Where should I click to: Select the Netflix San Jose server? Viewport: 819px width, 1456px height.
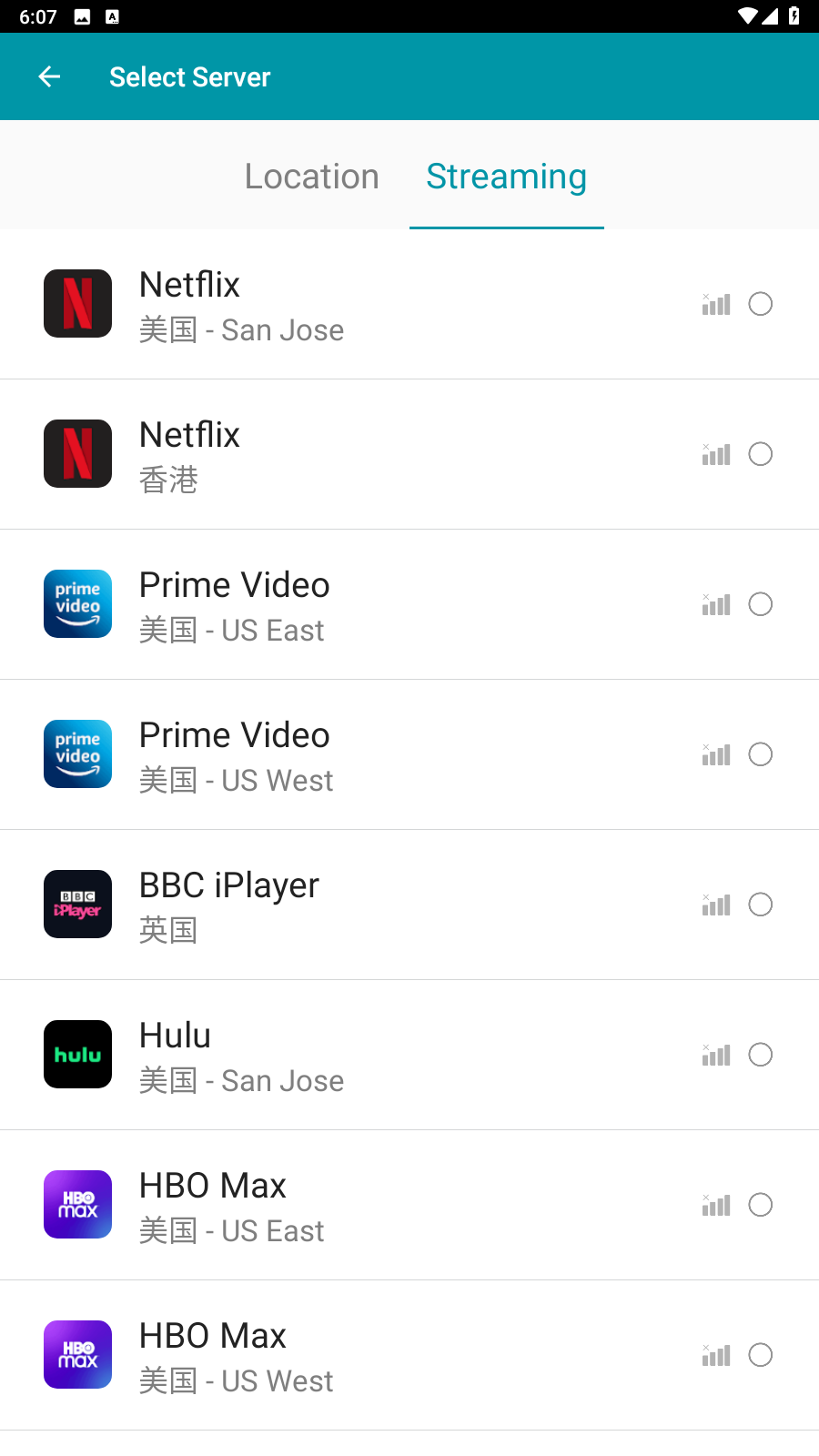pos(760,304)
